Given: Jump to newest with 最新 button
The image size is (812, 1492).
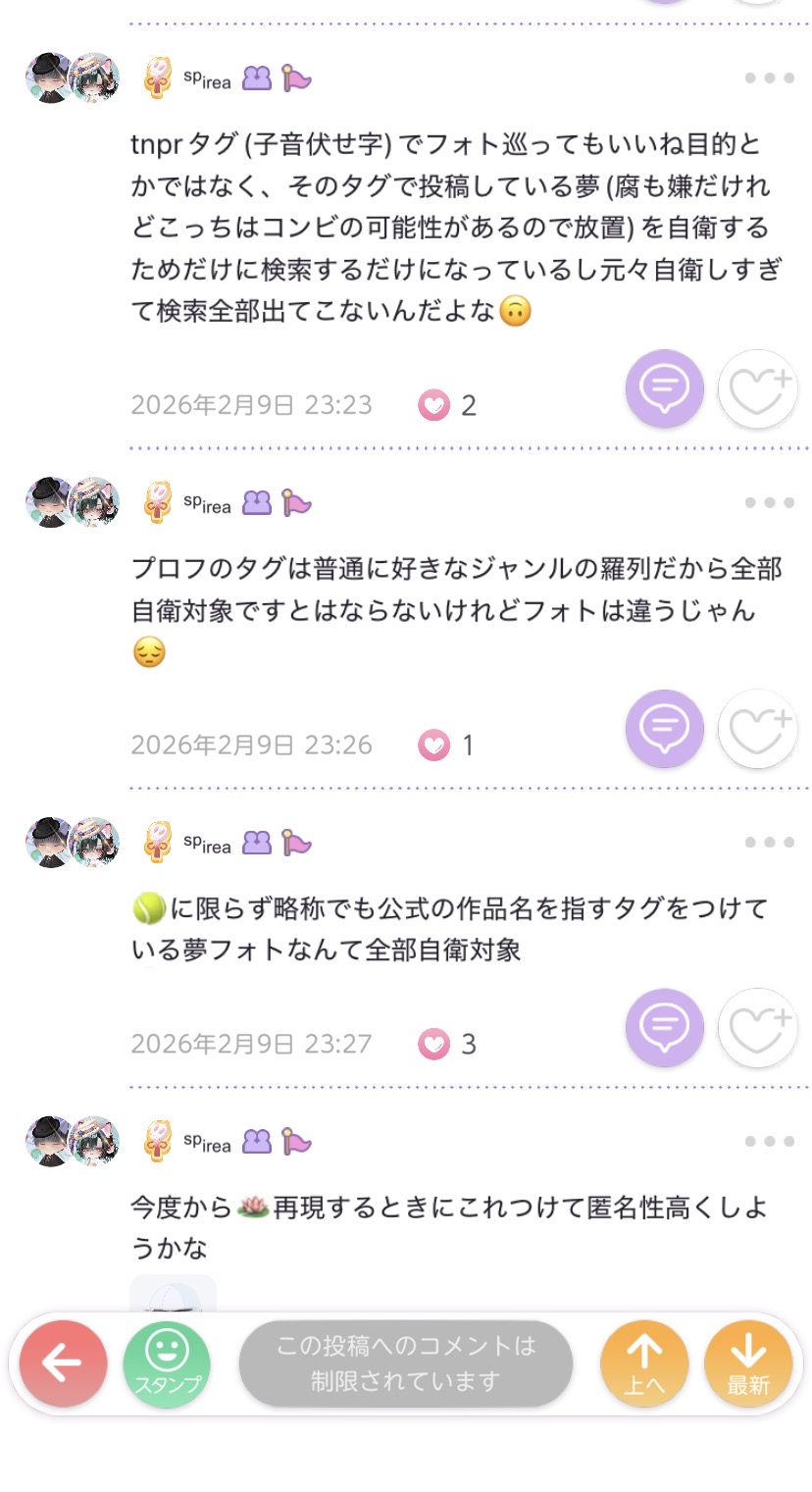Looking at the screenshot, I should tap(748, 1363).
